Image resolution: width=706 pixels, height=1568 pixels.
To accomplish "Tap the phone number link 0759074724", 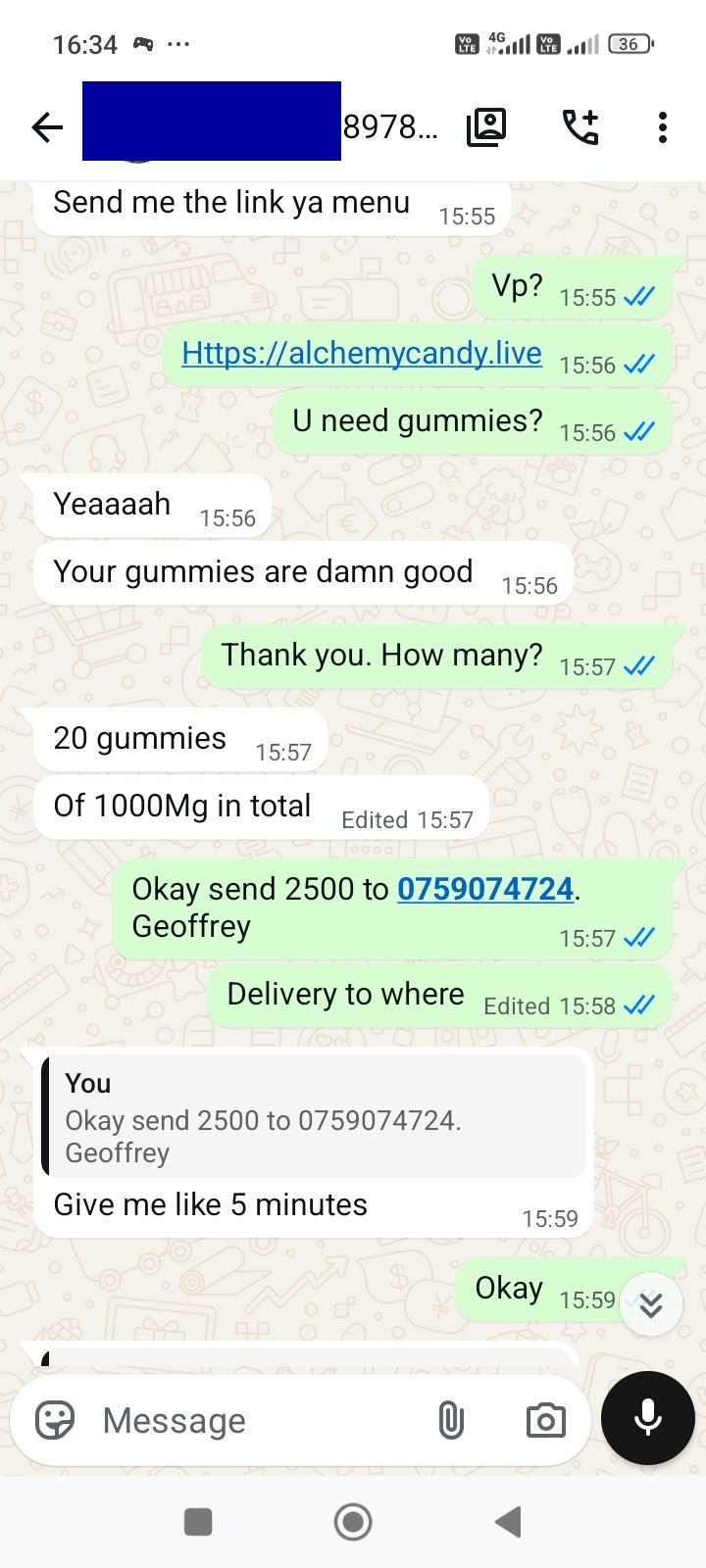I will [x=485, y=889].
